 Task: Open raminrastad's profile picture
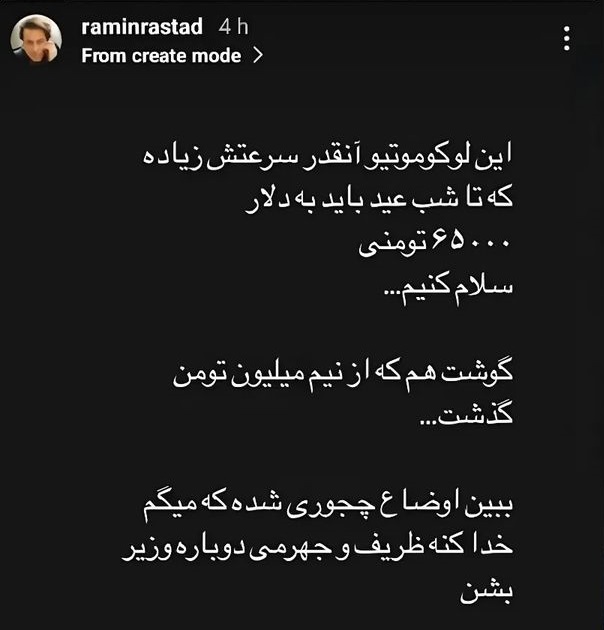tap(35, 41)
